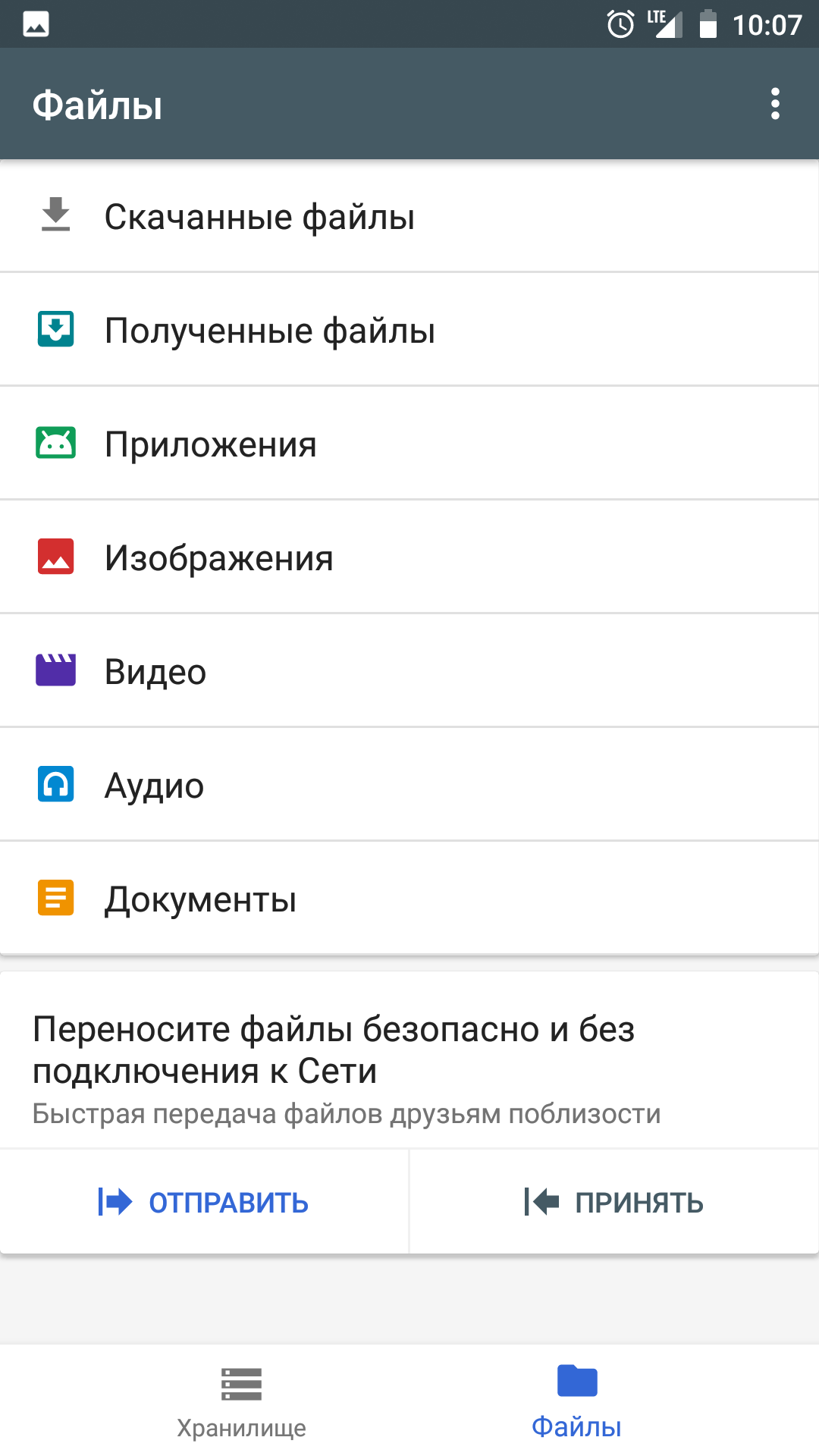The width and height of the screenshot is (819, 1456).
Task: Open the overflow menu
Action: point(774,104)
